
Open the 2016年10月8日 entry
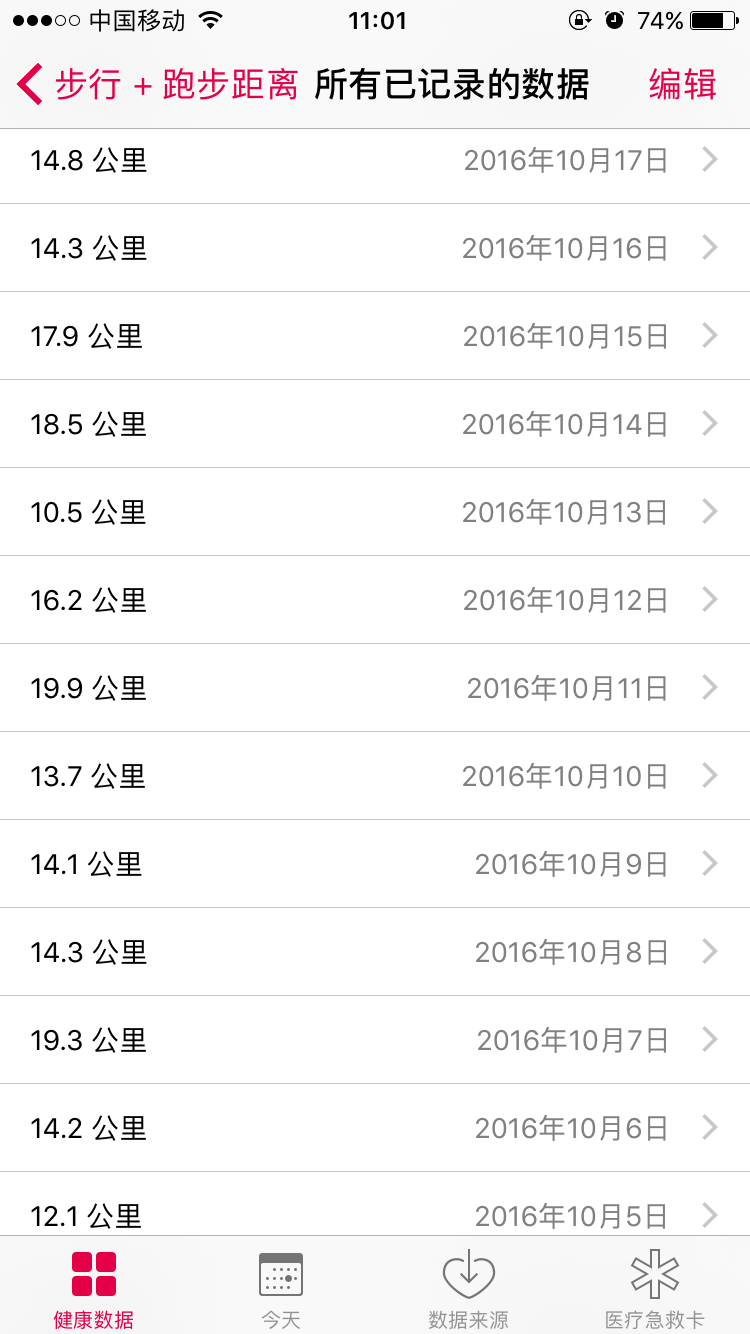(x=375, y=952)
